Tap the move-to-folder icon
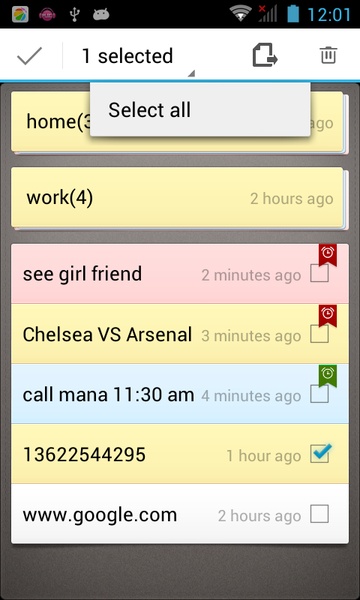 point(265,55)
